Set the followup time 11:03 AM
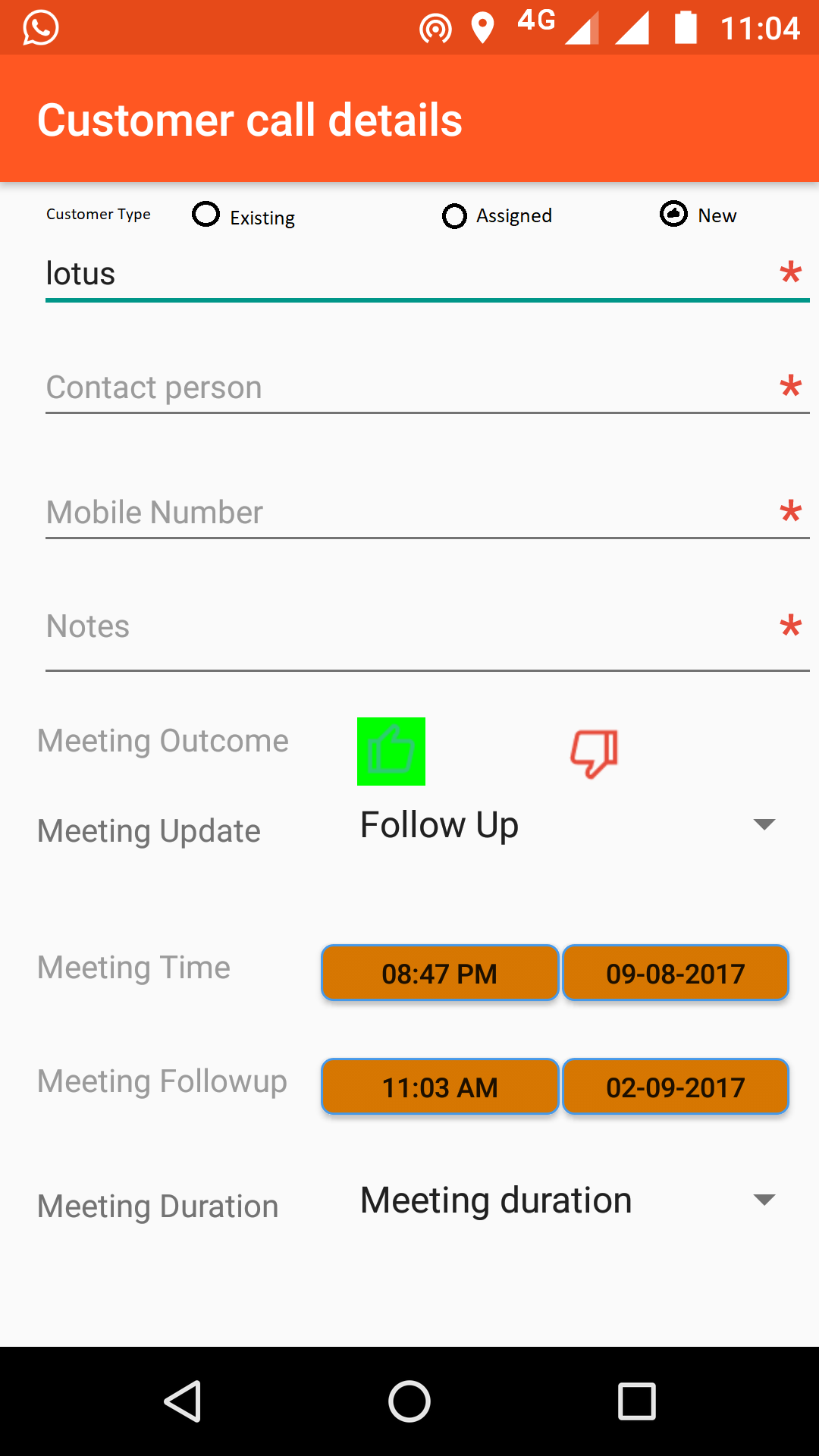The width and height of the screenshot is (819, 1456). click(x=440, y=1087)
